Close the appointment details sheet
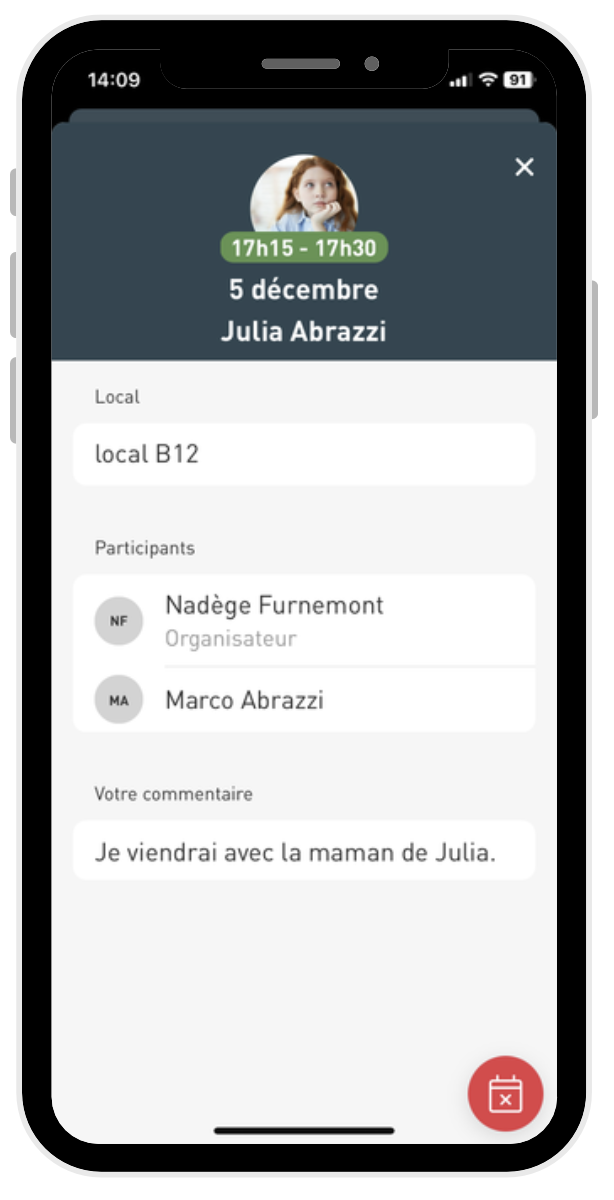 click(524, 167)
